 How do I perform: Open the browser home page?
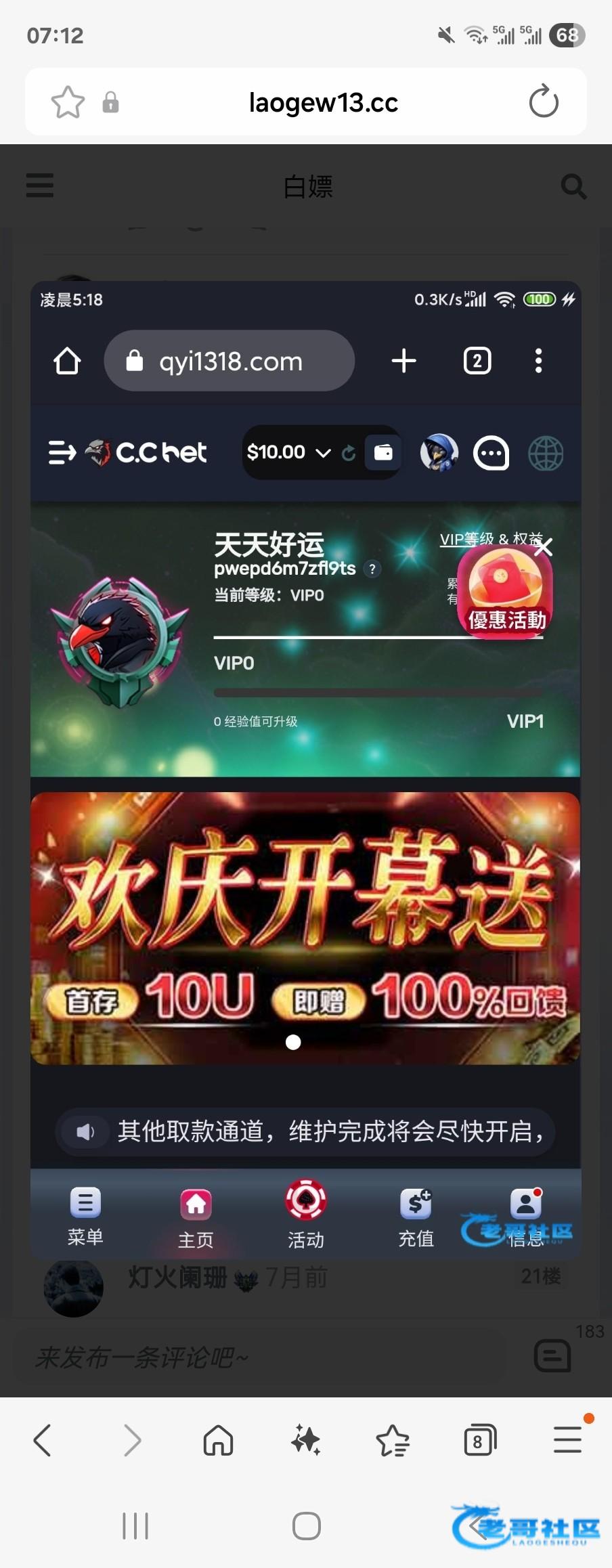point(218,1440)
